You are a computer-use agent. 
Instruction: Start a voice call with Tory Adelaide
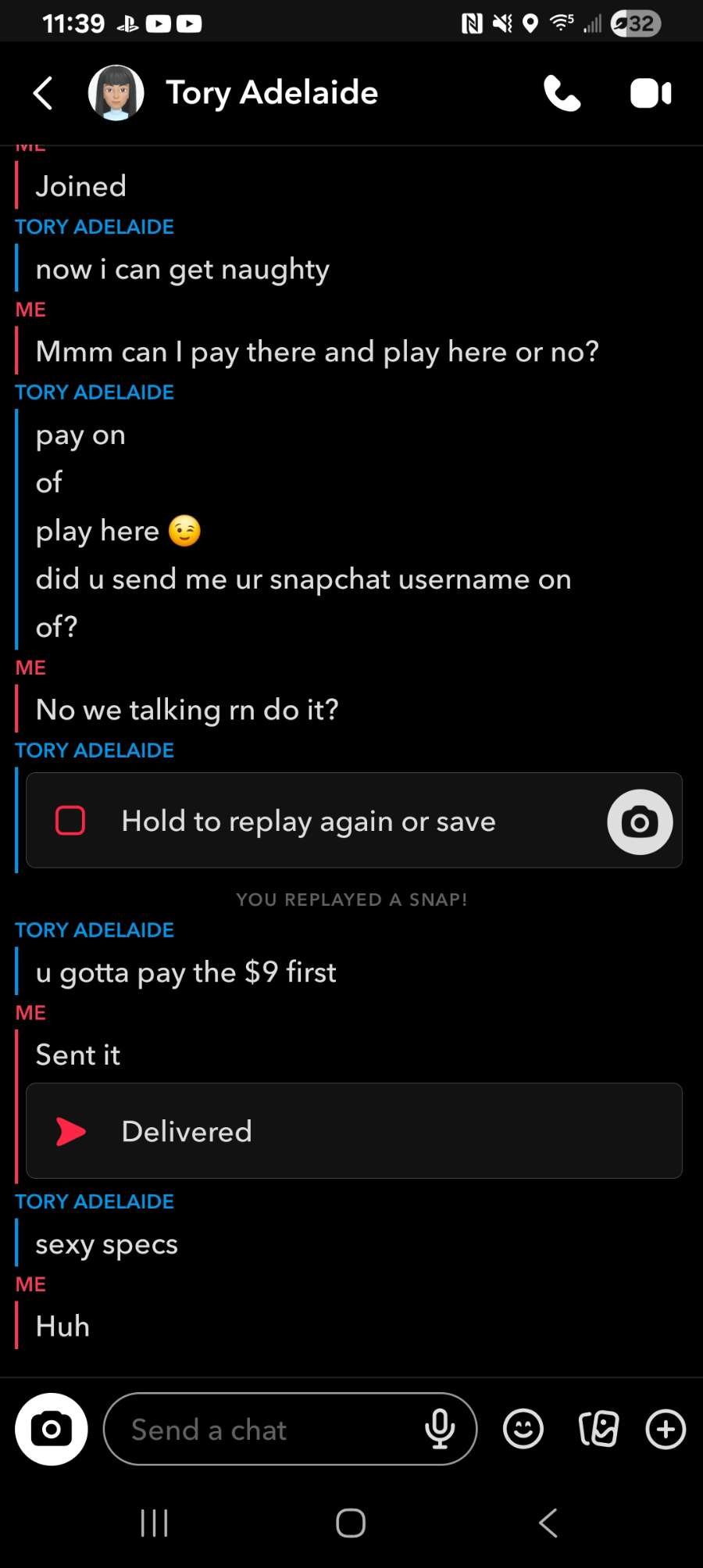[x=562, y=93]
